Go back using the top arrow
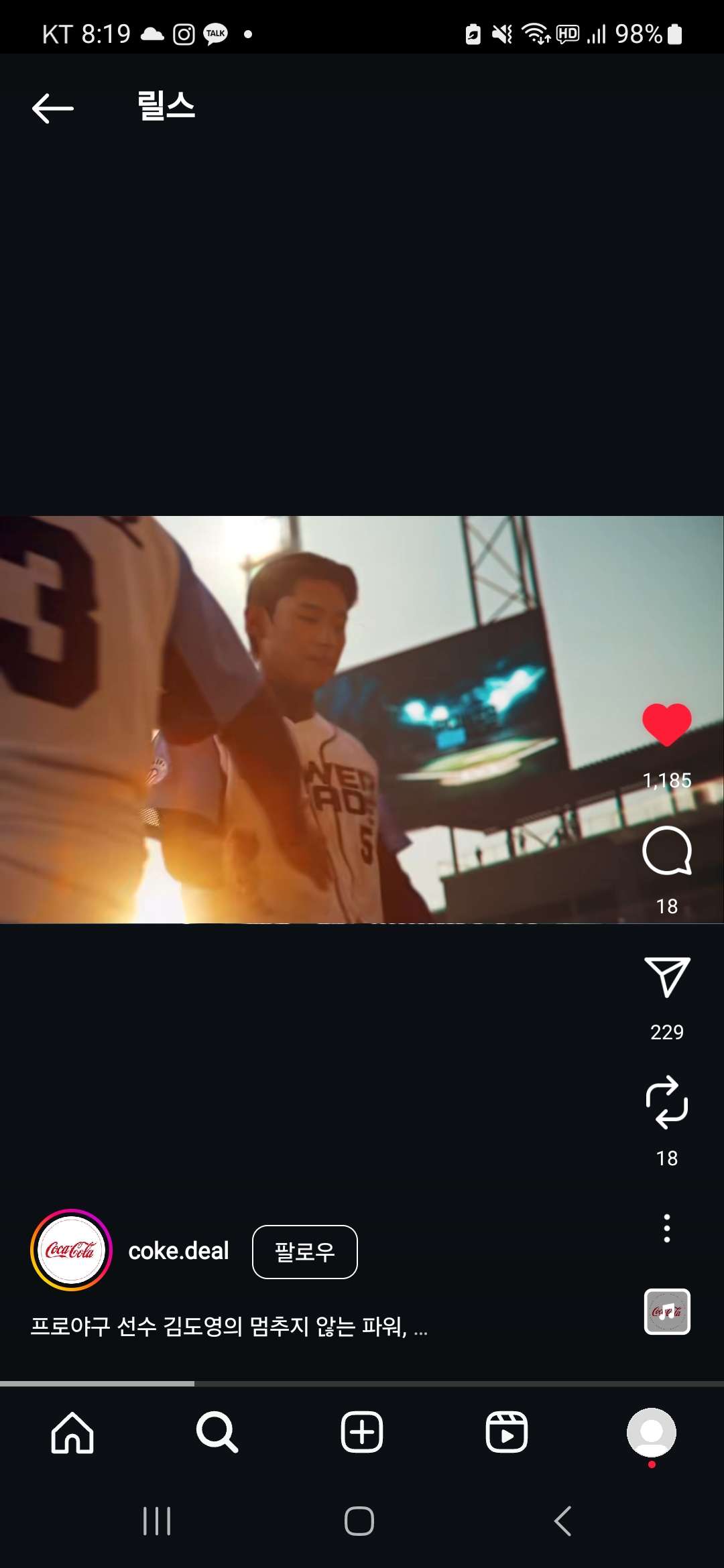 click(x=52, y=108)
